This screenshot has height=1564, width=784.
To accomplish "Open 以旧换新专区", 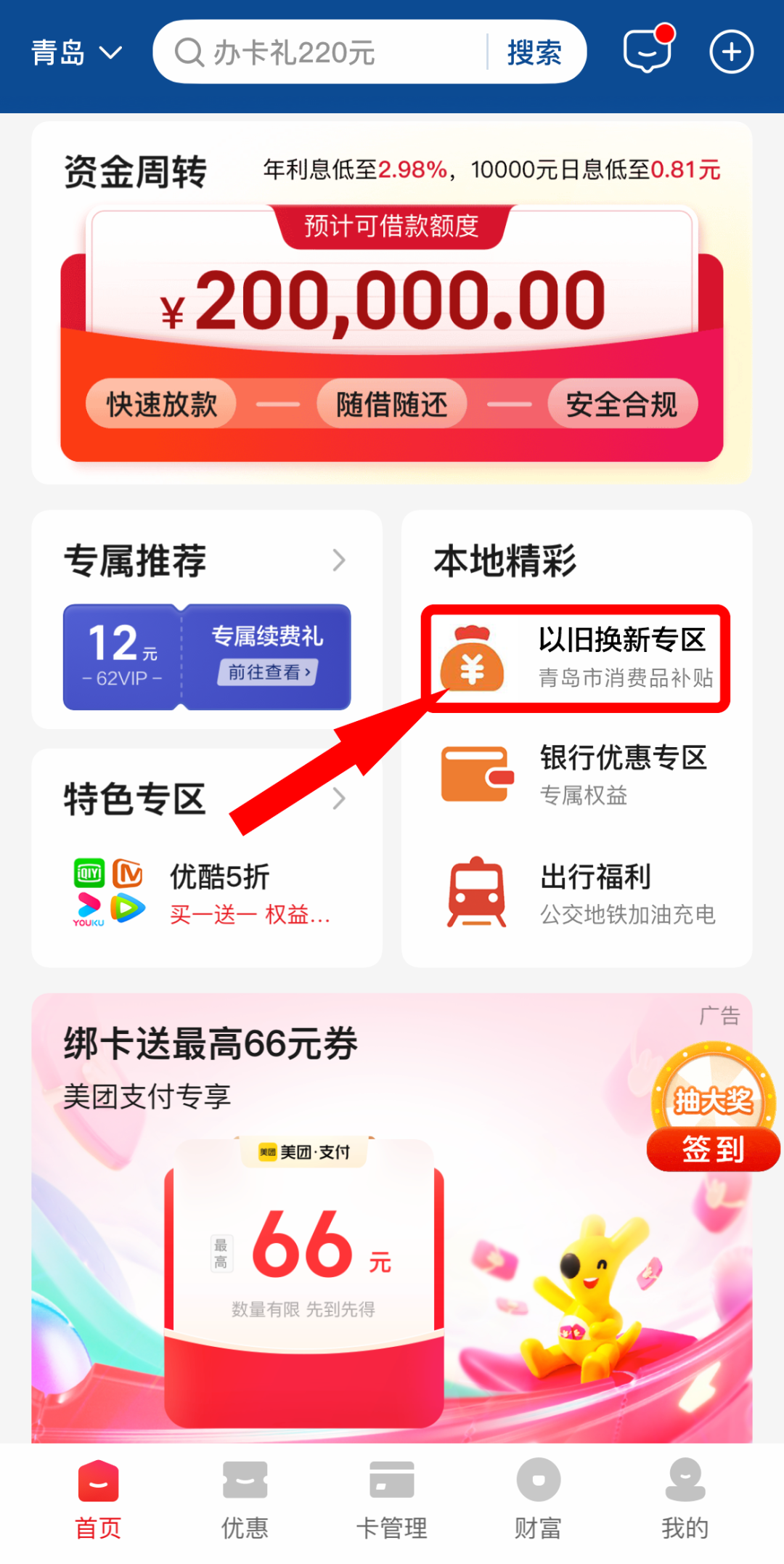I will (x=576, y=658).
